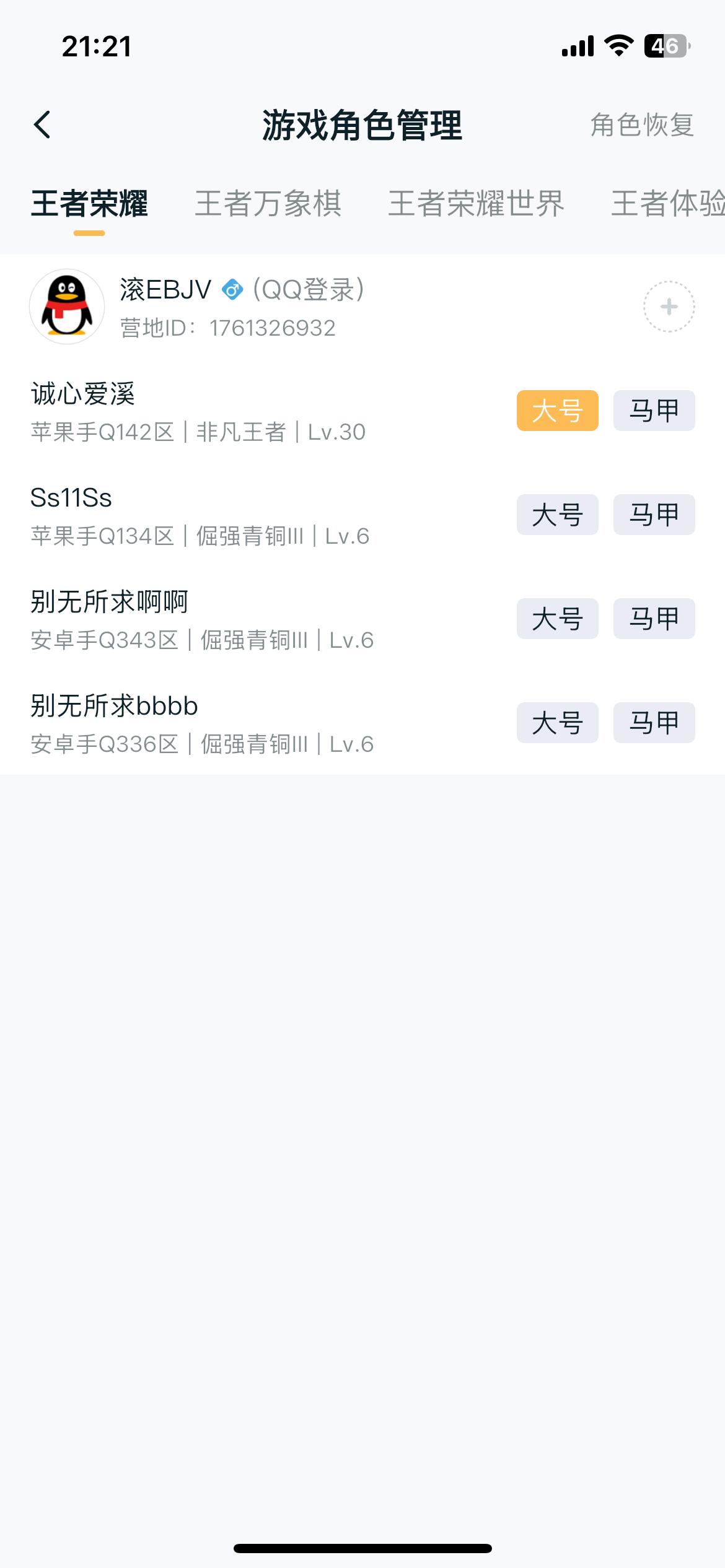
Task: Set 别无所求啊啊 as 大号
Action: tap(556, 618)
